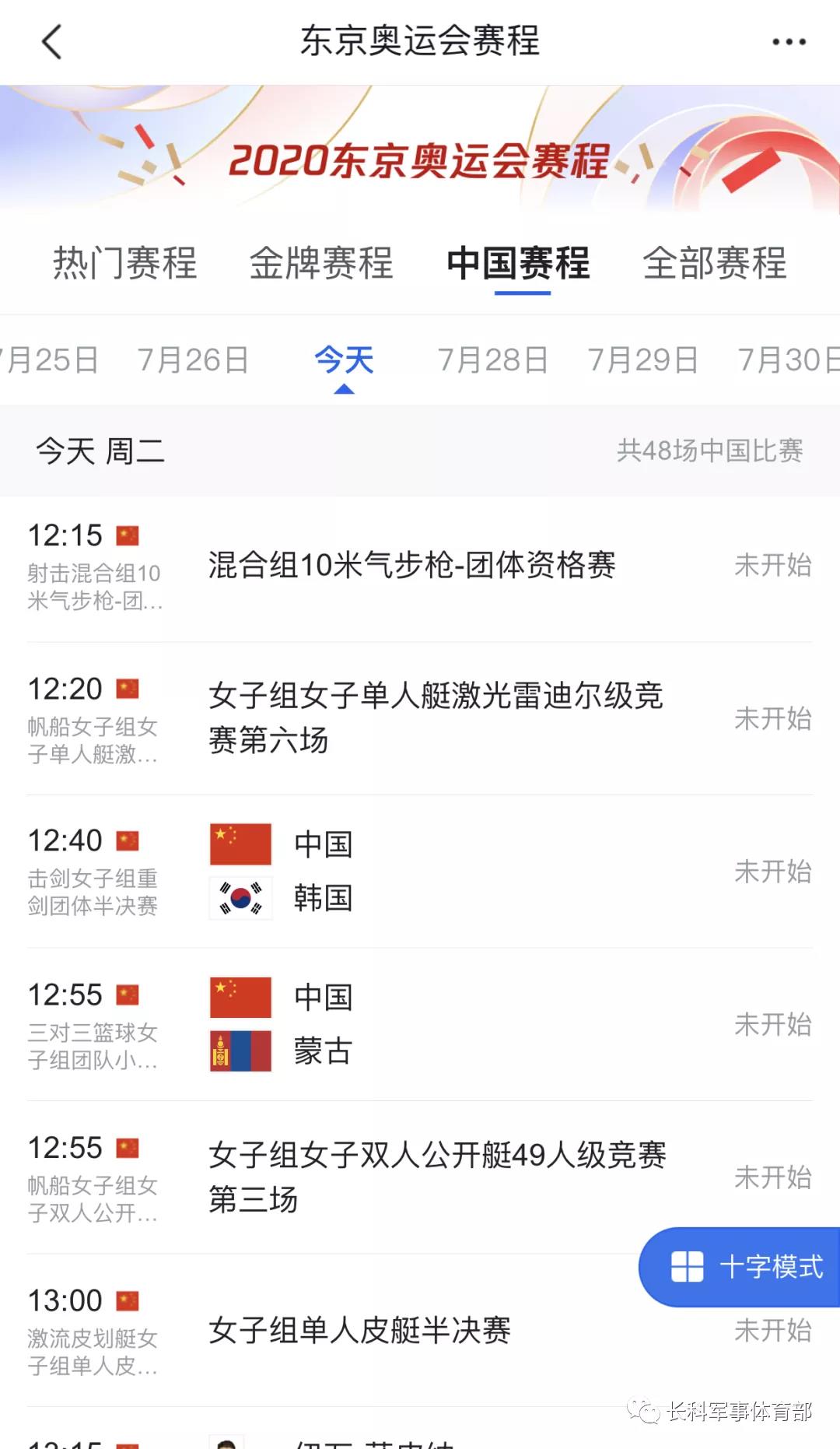Open the 混合组10米气步枪-团体资格赛 event
Image resolution: width=840 pixels, height=1449 pixels.
(x=412, y=566)
